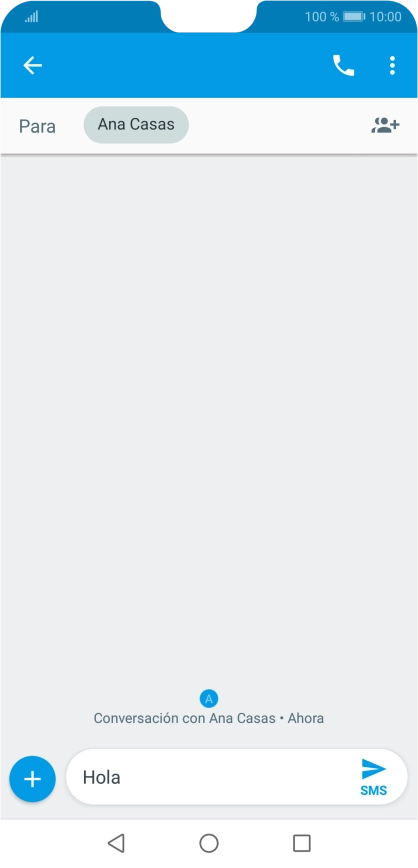Add more people to the conversation
Screen dimensions: 418x868
pos(385,126)
